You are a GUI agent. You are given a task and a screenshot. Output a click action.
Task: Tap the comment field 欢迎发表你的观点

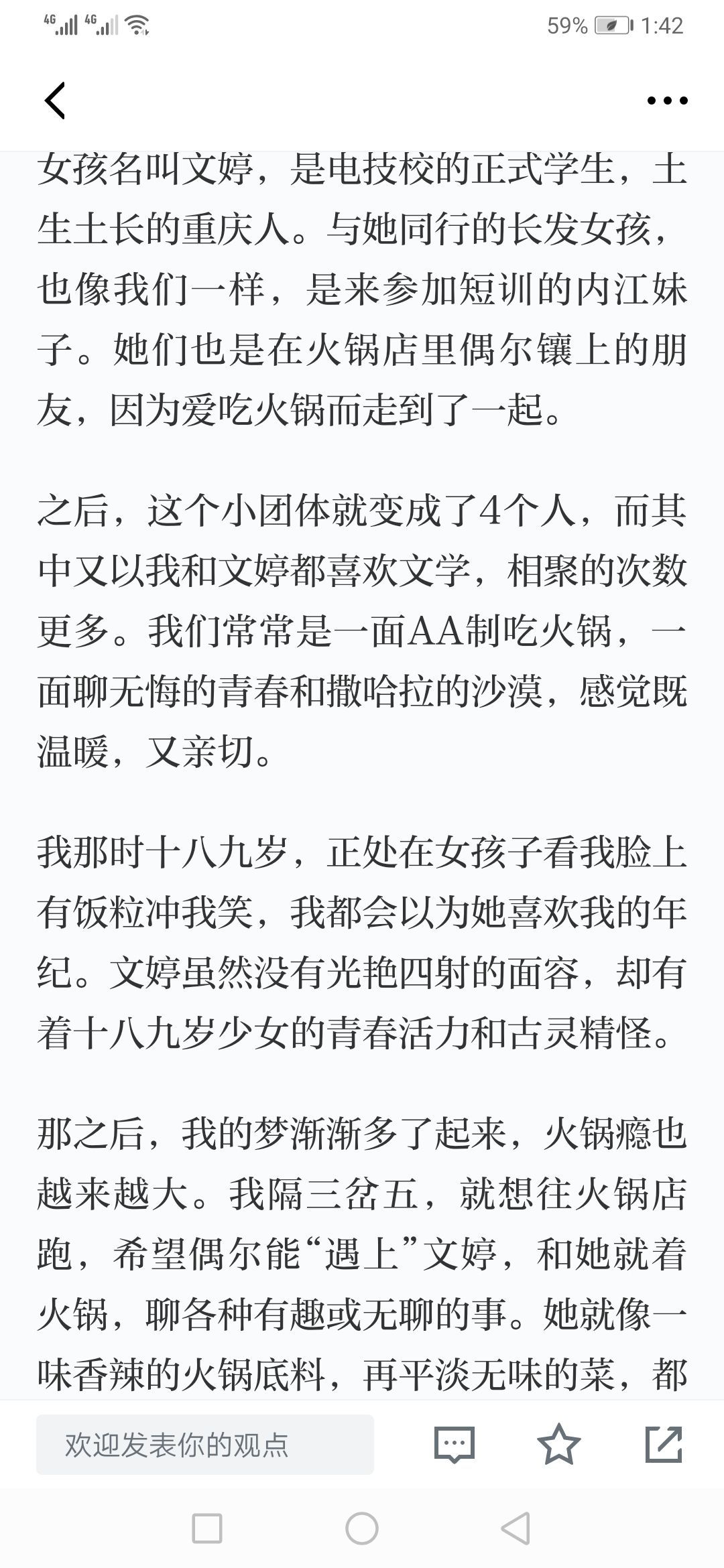pos(205,1445)
